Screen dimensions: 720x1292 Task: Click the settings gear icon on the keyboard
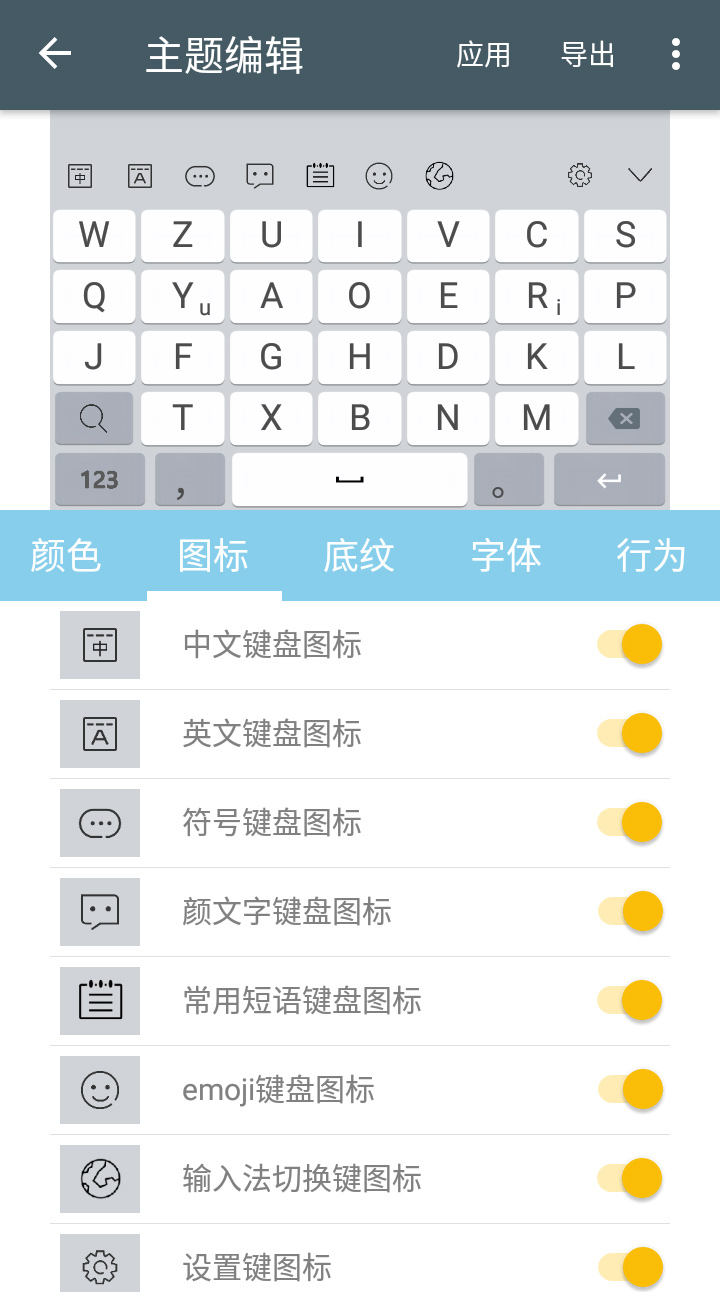[578, 175]
